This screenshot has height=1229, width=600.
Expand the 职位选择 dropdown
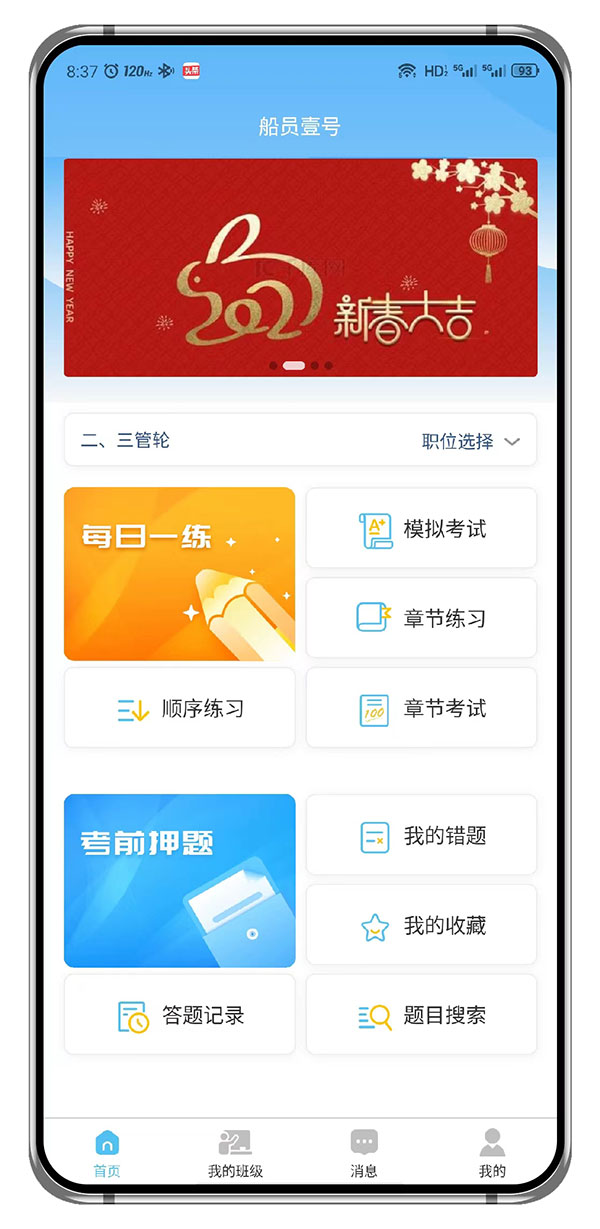470,441
